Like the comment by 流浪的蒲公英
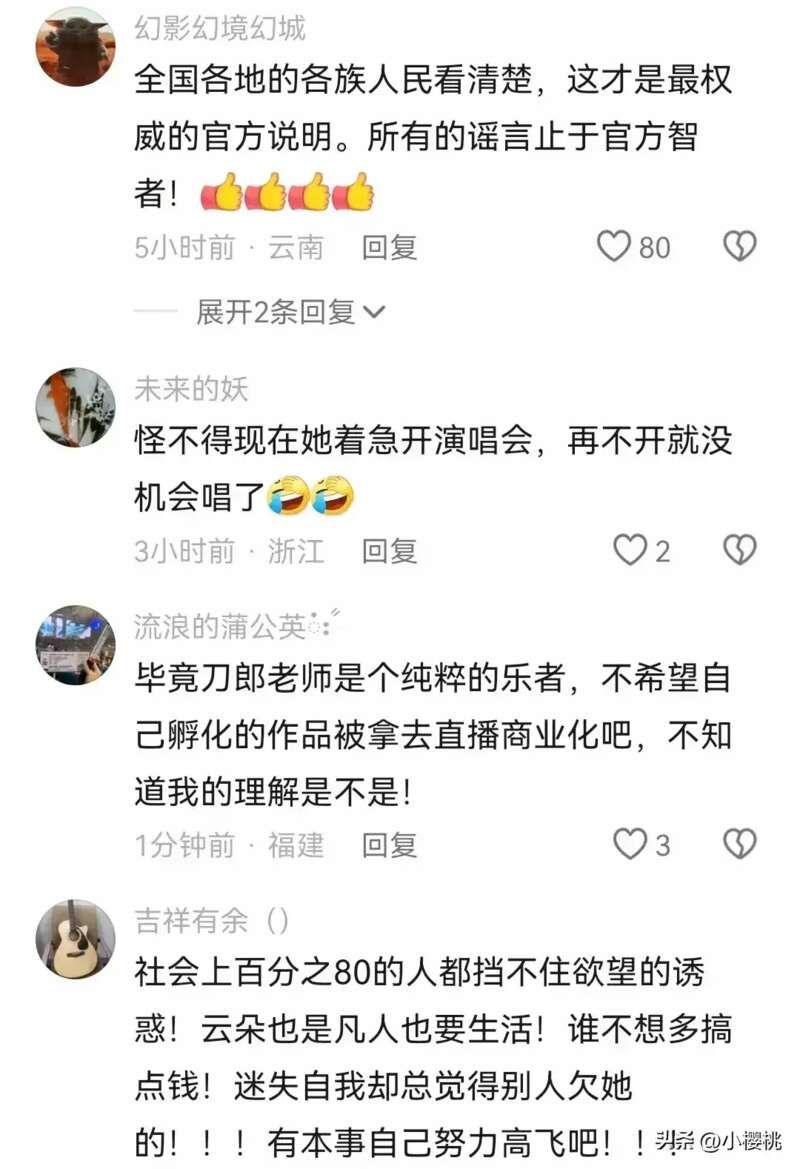The width and height of the screenshot is (800, 1169). click(x=630, y=845)
